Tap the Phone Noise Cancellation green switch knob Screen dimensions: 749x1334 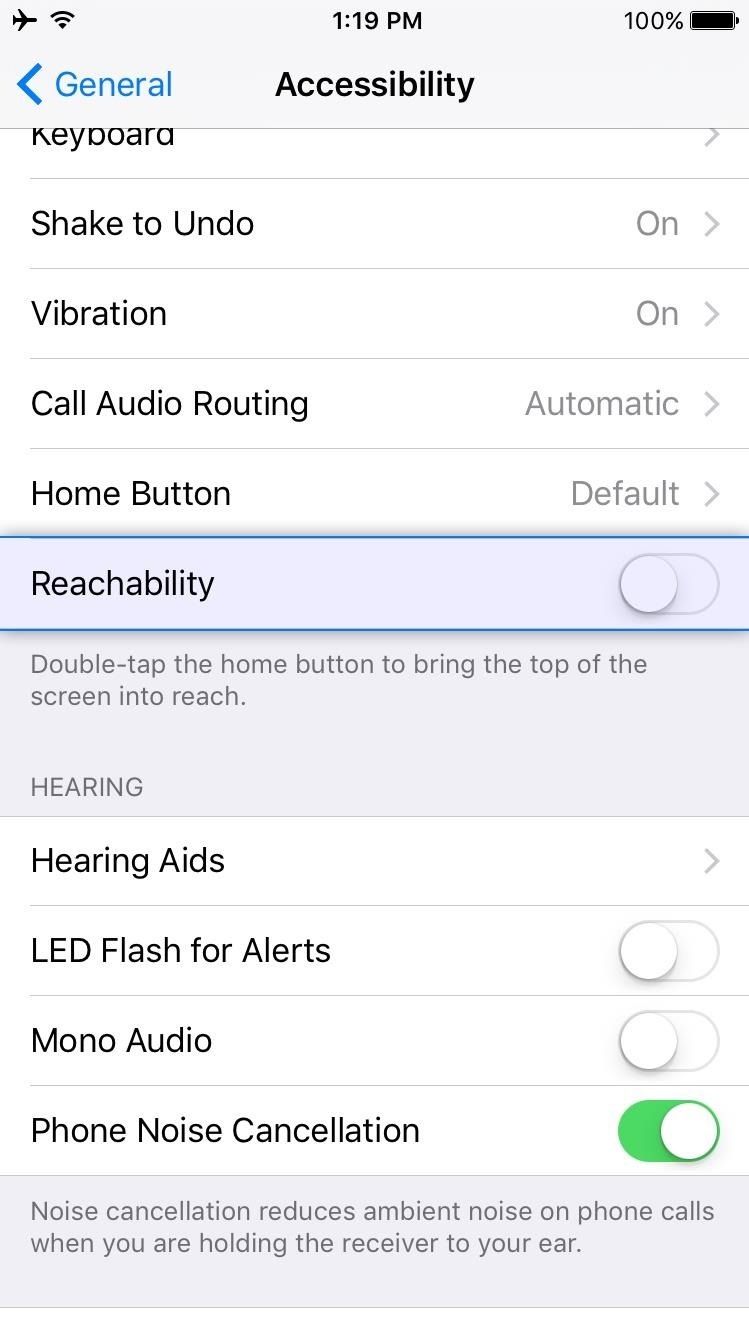click(x=688, y=1130)
